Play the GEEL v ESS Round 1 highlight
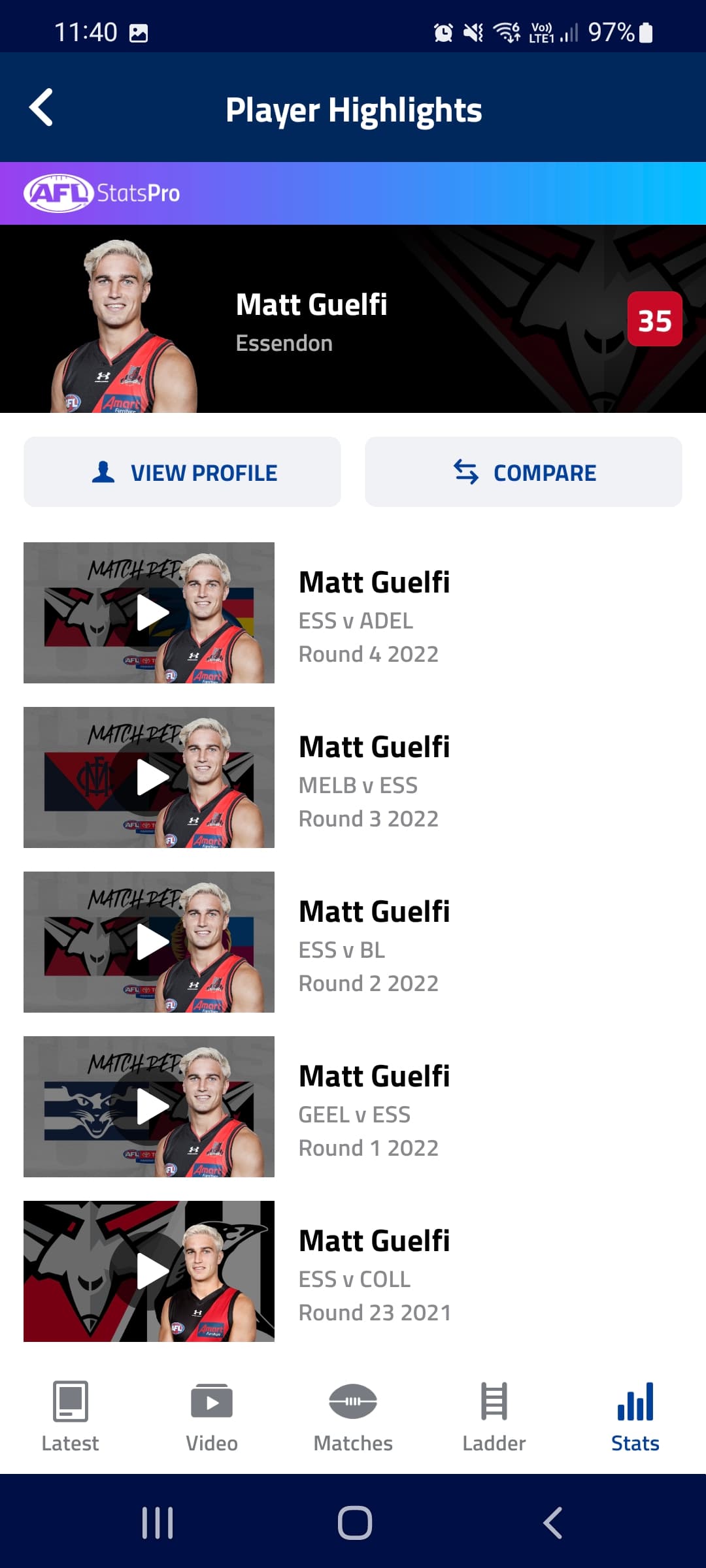 pyautogui.click(x=149, y=1107)
